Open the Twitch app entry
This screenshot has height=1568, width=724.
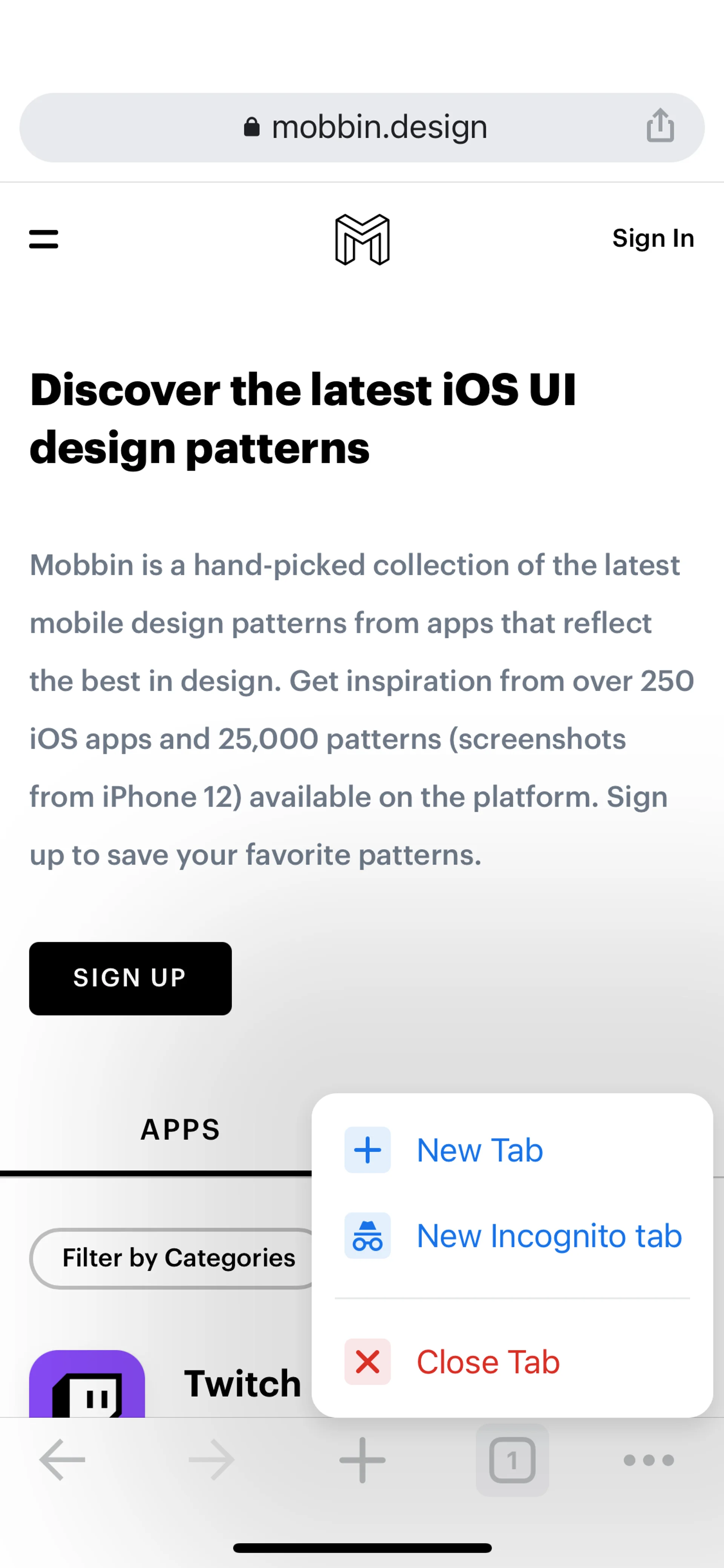point(242,1383)
